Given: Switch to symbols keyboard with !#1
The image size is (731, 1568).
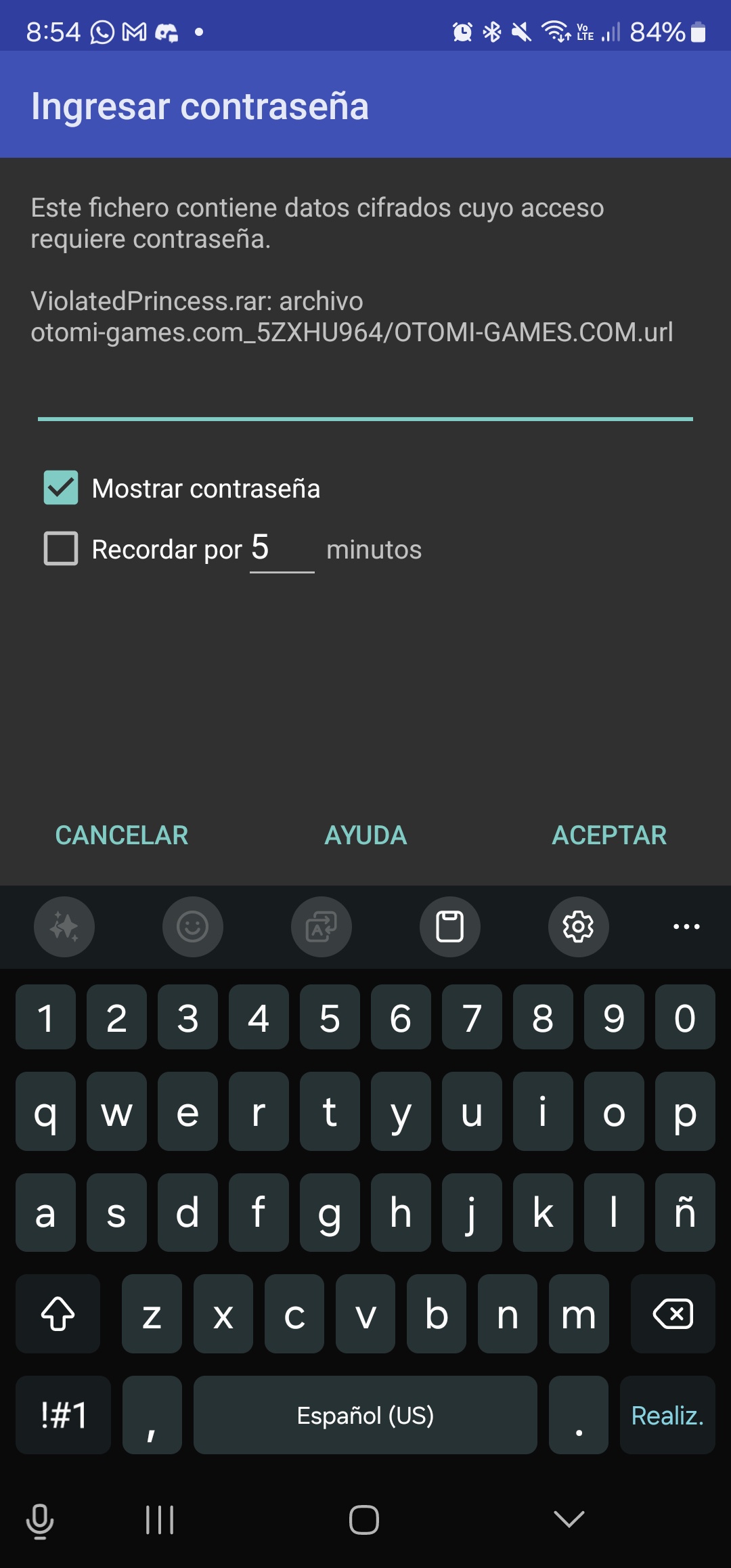Looking at the screenshot, I should tap(64, 1415).
